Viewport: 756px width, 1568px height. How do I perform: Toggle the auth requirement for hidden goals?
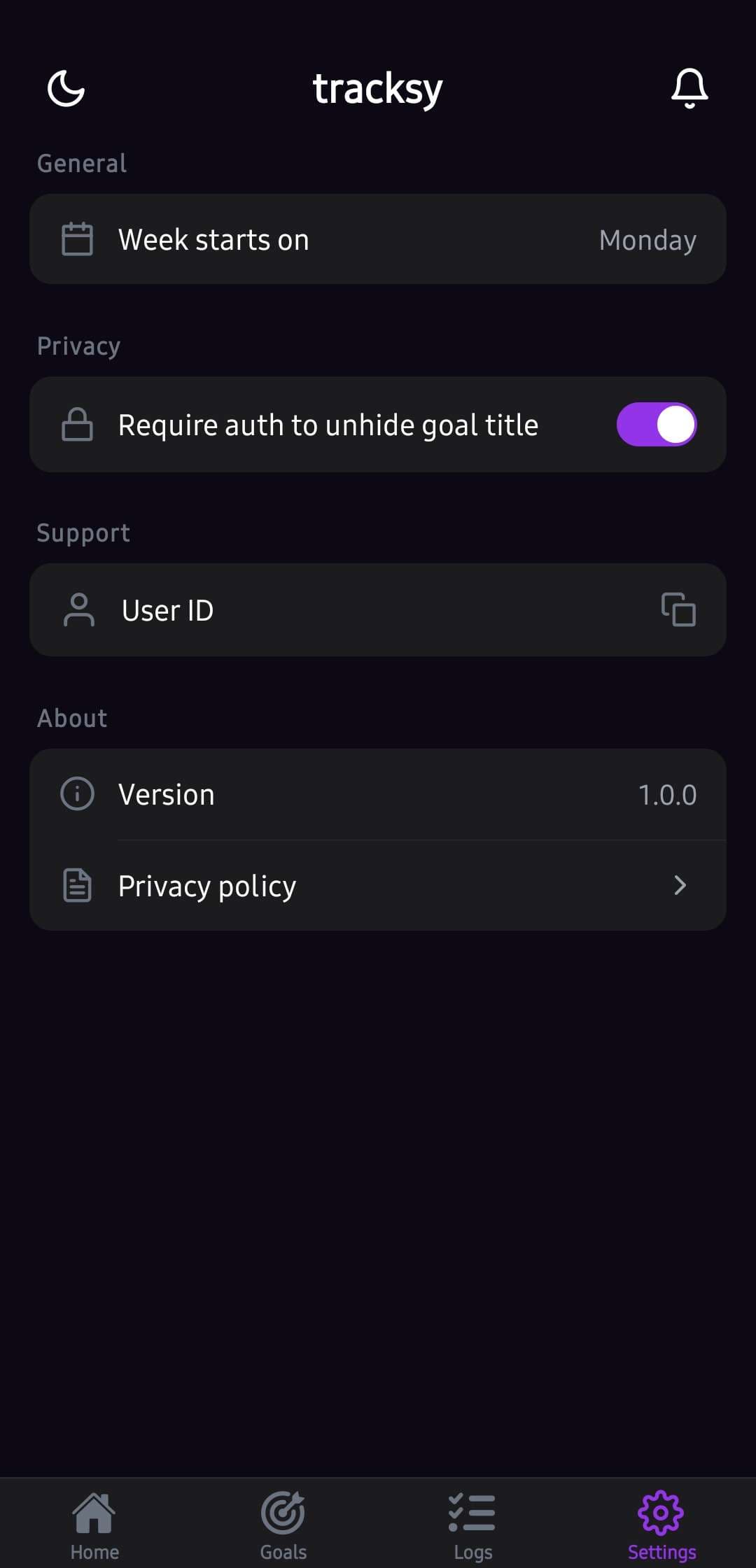pos(656,423)
